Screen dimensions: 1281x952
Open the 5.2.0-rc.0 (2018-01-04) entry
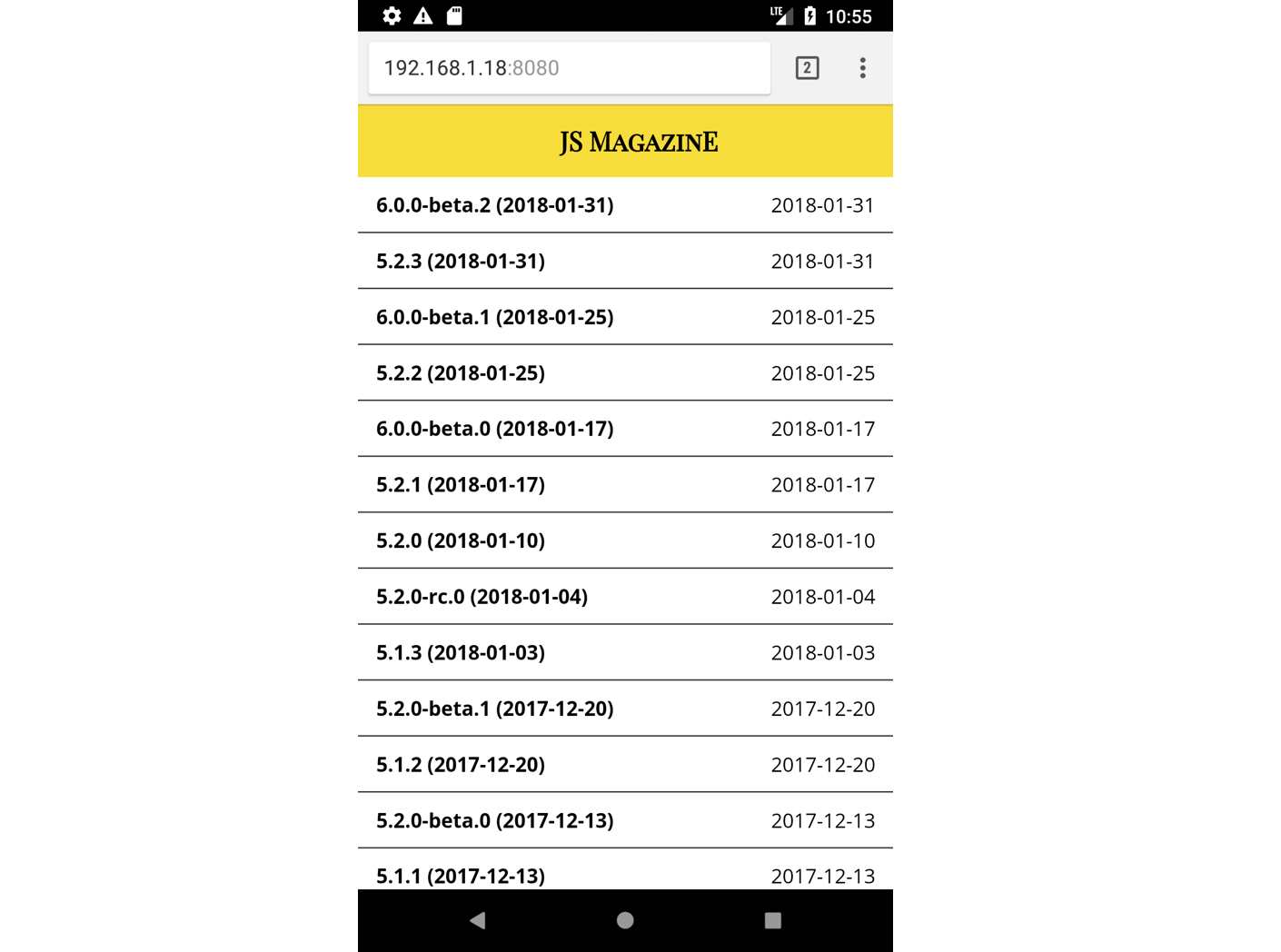[482, 597]
